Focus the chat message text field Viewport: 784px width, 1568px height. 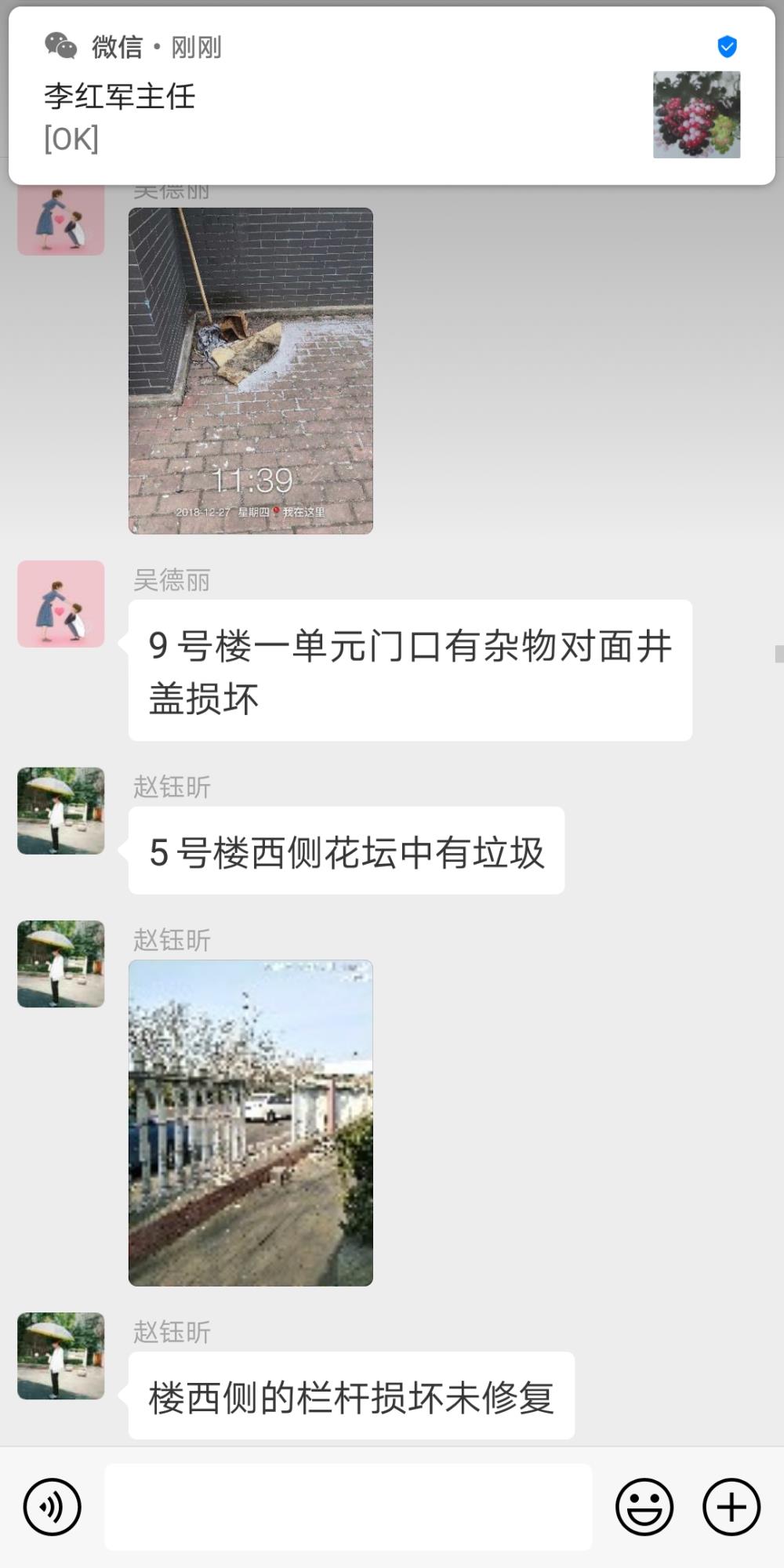click(x=348, y=1507)
